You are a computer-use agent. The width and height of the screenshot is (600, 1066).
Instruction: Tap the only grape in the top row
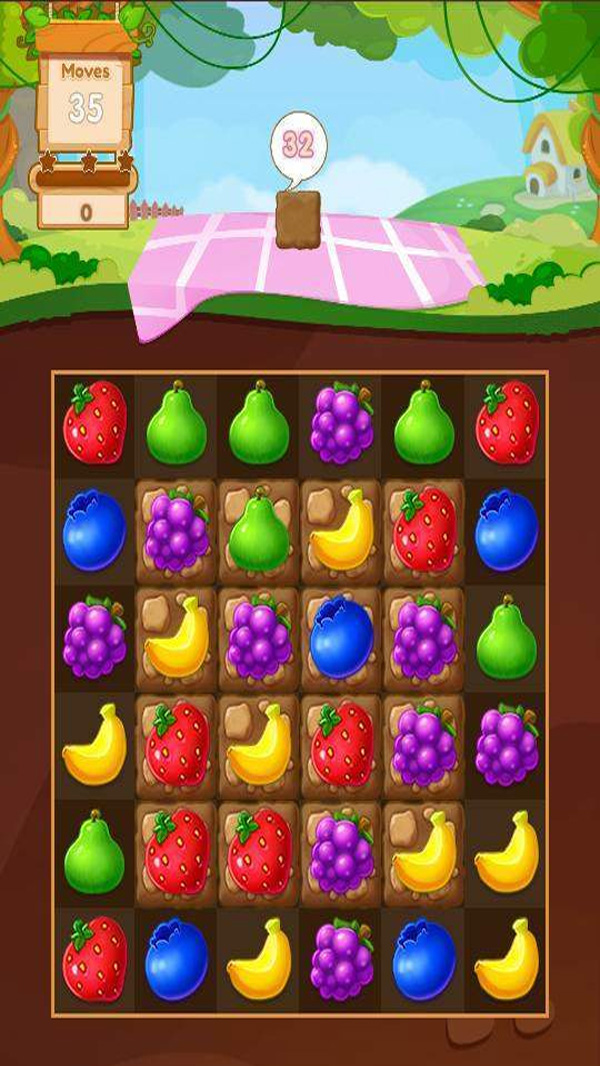click(342, 424)
